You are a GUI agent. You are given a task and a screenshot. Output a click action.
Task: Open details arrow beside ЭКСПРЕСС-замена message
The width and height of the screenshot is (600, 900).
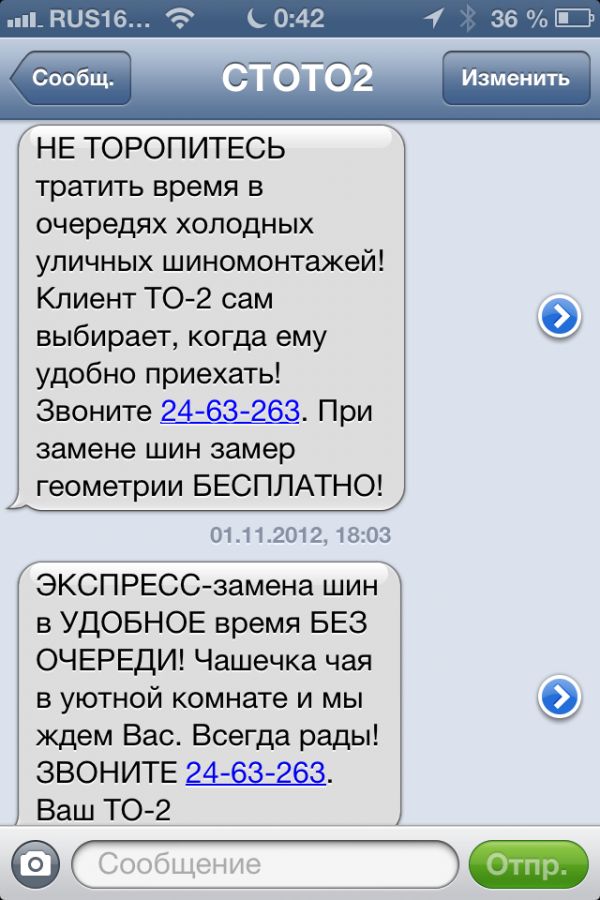tap(559, 696)
